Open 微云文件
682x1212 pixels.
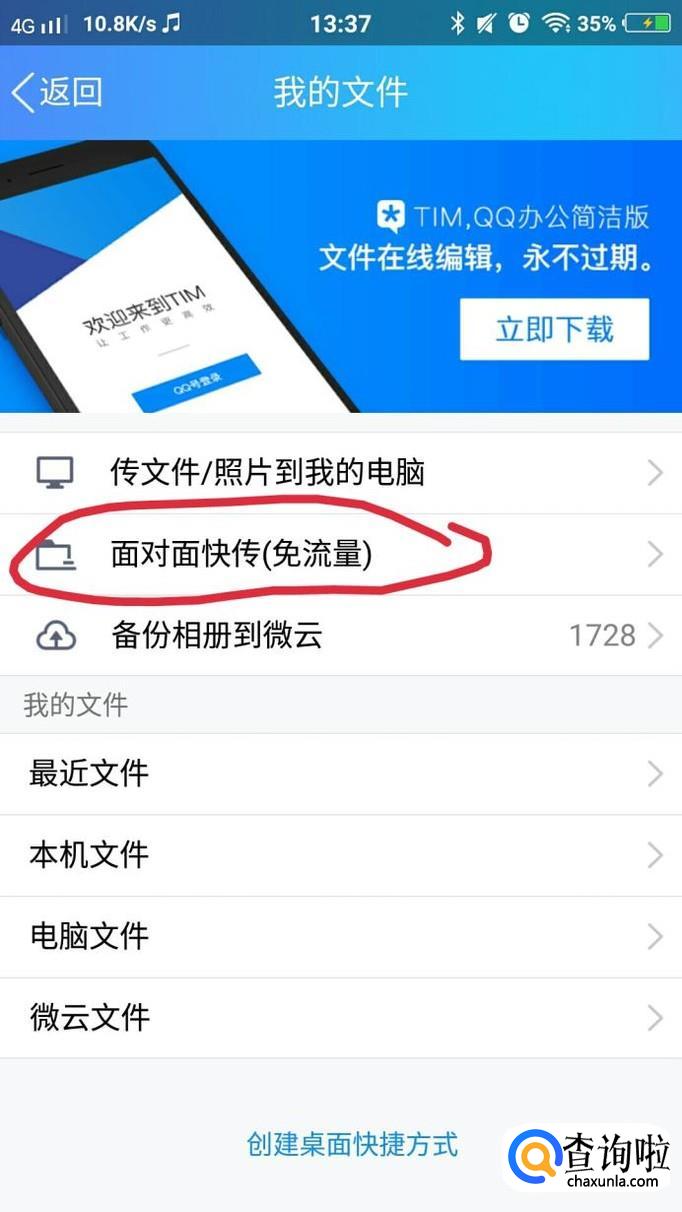(341, 1018)
